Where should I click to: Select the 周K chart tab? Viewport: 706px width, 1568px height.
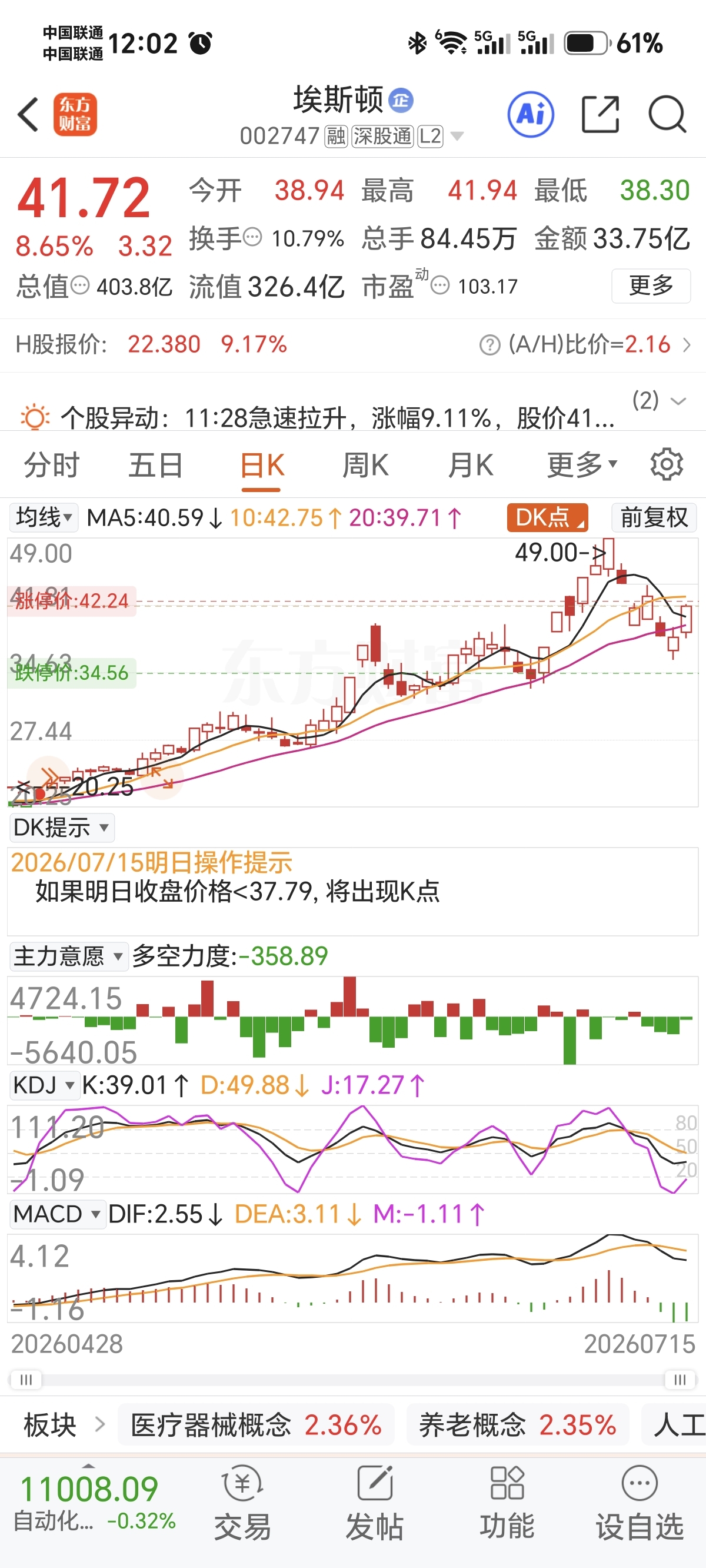pos(365,466)
